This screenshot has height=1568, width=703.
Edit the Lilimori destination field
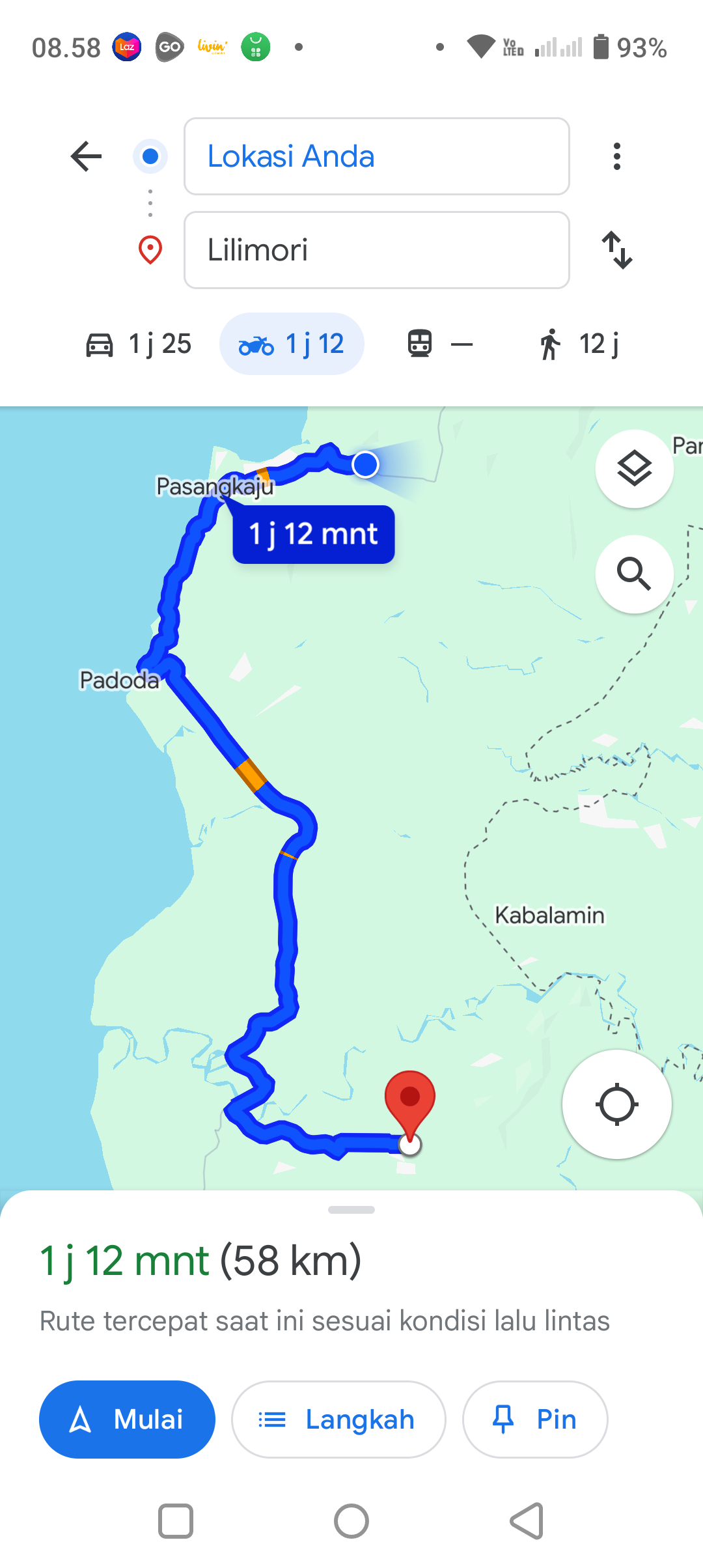click(377, 250)
